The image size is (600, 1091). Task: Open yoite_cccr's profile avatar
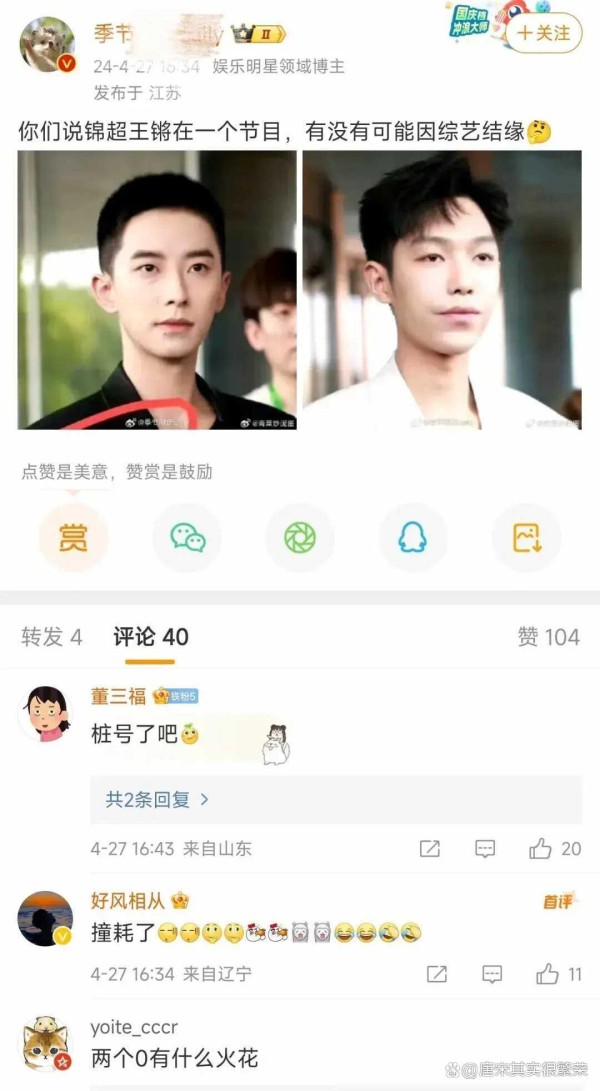pyautogui.click(x=46, y=1043)
